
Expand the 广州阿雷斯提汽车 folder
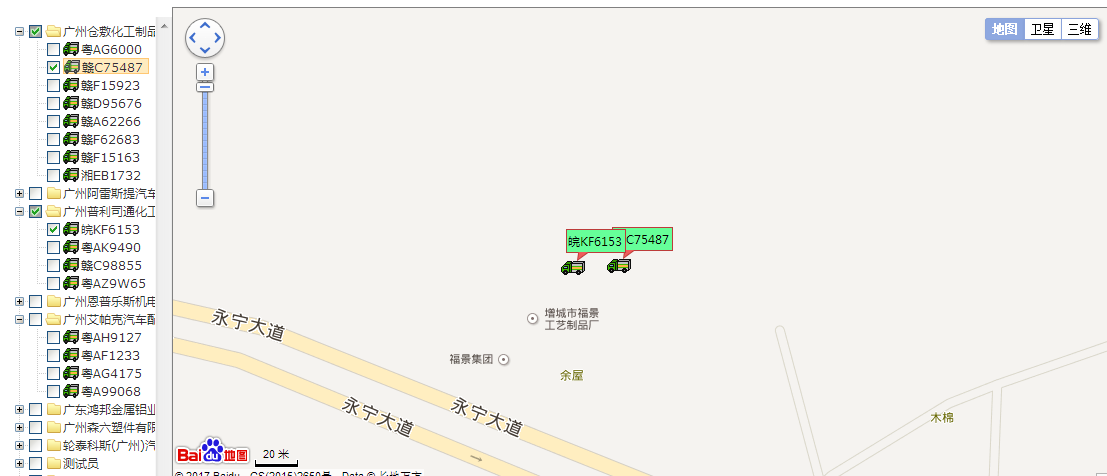(19, 194)
